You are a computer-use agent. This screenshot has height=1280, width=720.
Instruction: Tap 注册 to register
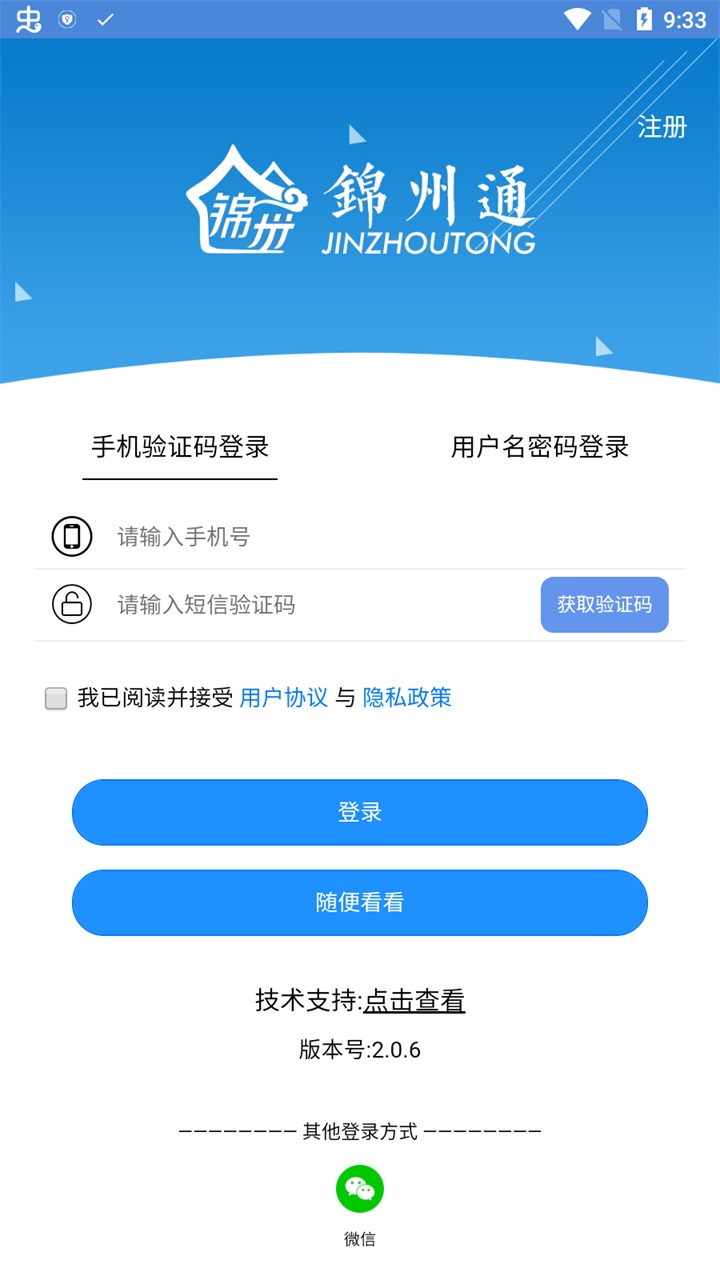click(x=662, y=127)
